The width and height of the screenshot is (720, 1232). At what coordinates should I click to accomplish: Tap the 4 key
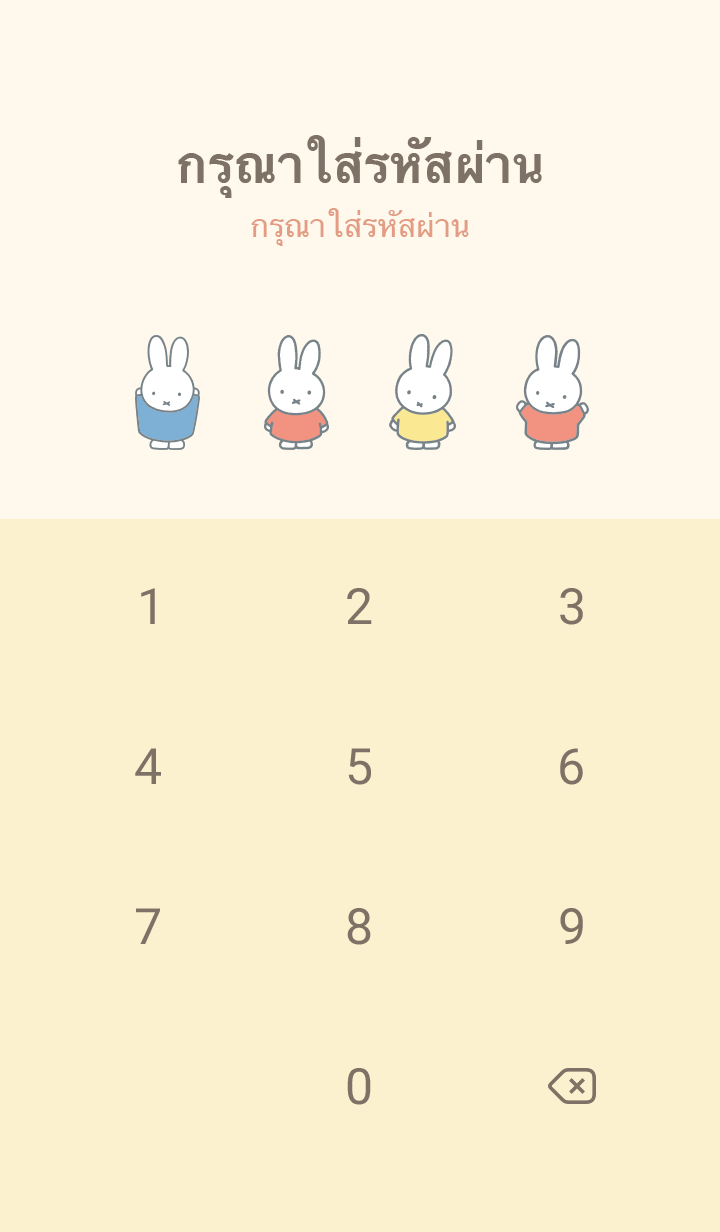pyautogui.click(x=148, y=767)
